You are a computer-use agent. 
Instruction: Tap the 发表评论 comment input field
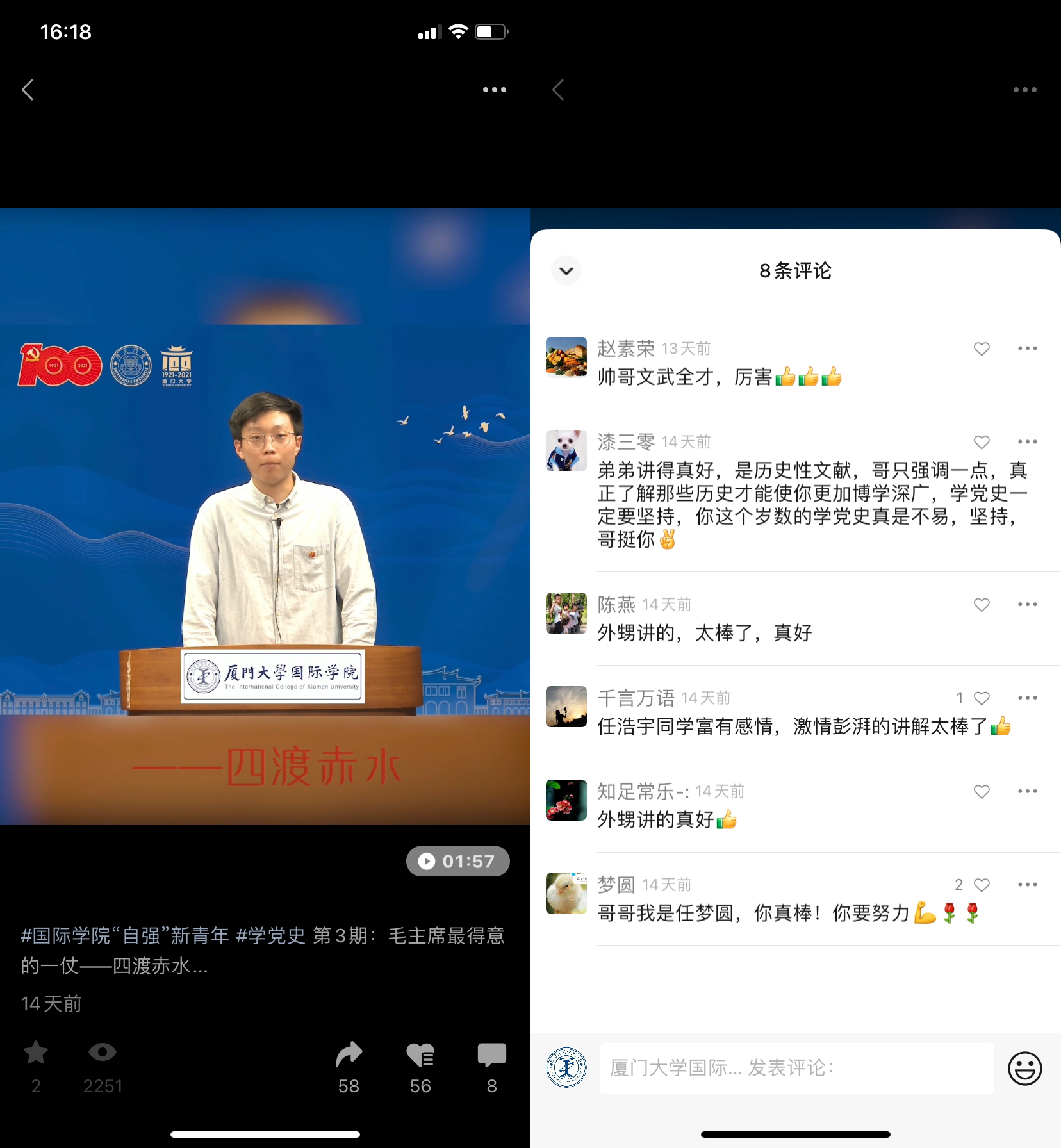796,1068
